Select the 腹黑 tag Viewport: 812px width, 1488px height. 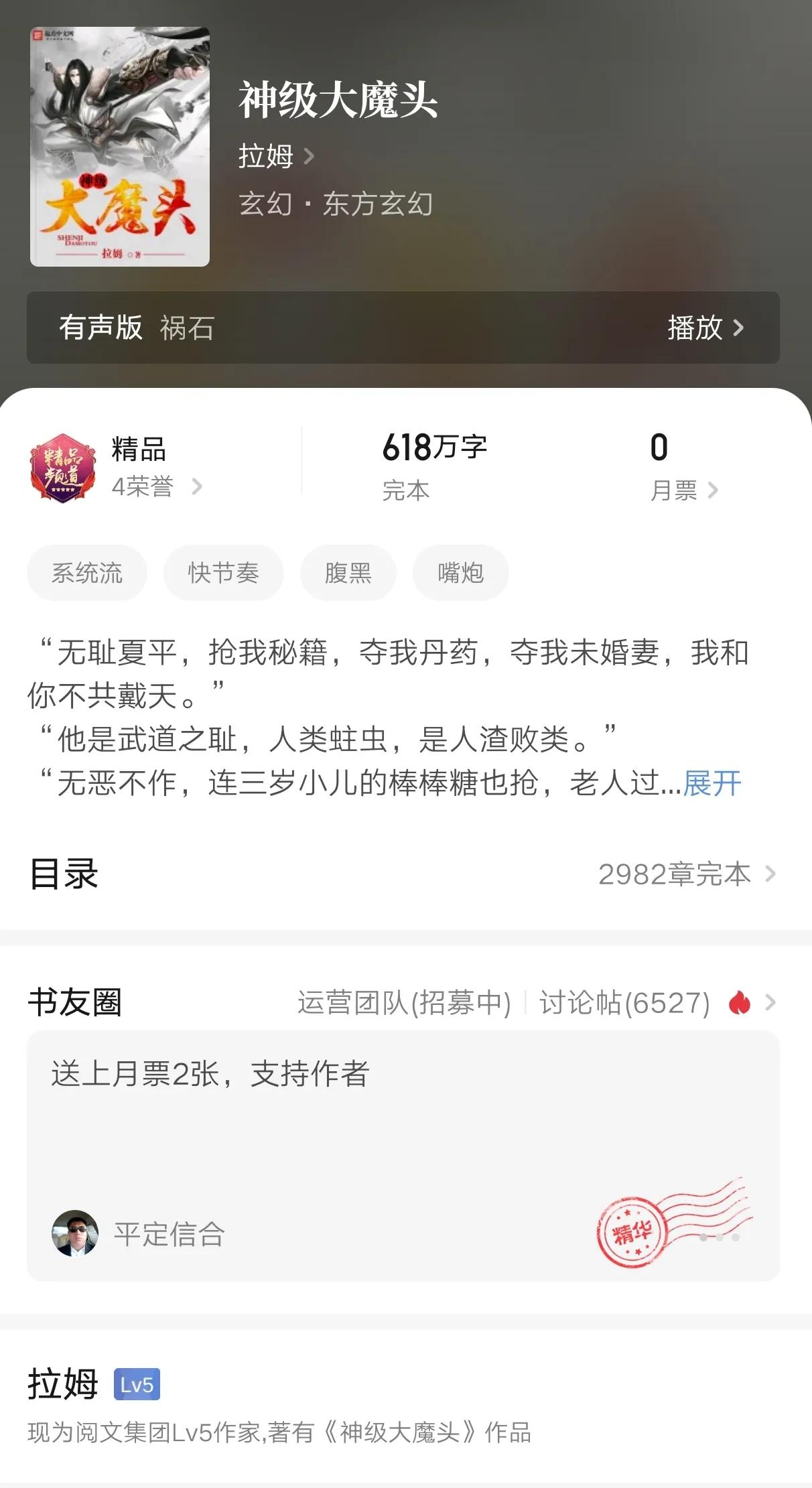348,573
